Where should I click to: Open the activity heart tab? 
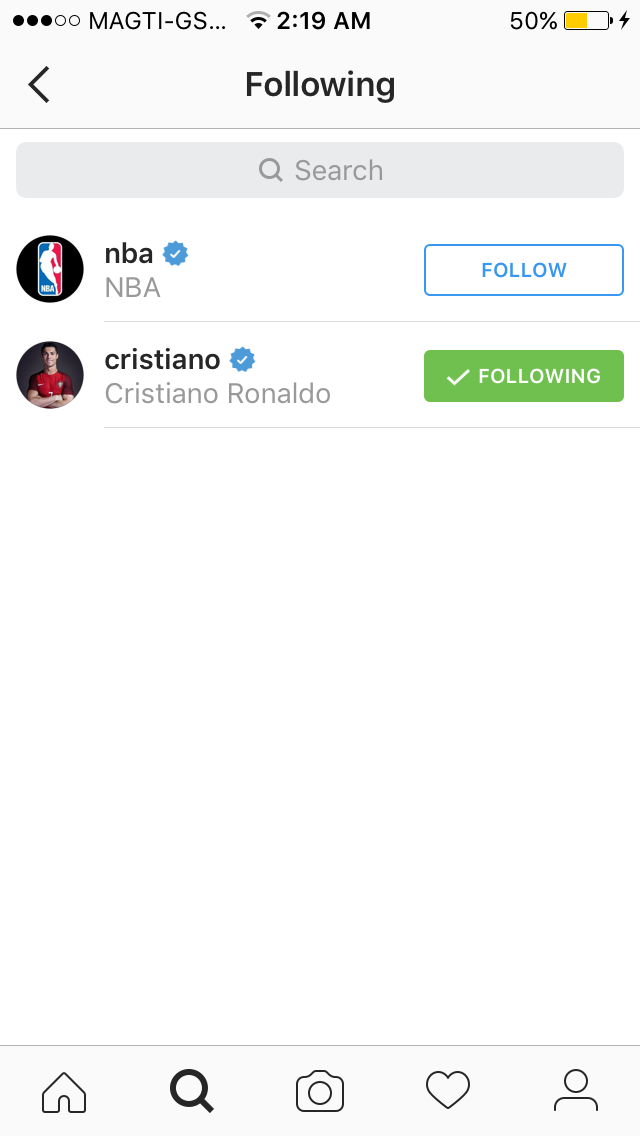pos(448,1091)
